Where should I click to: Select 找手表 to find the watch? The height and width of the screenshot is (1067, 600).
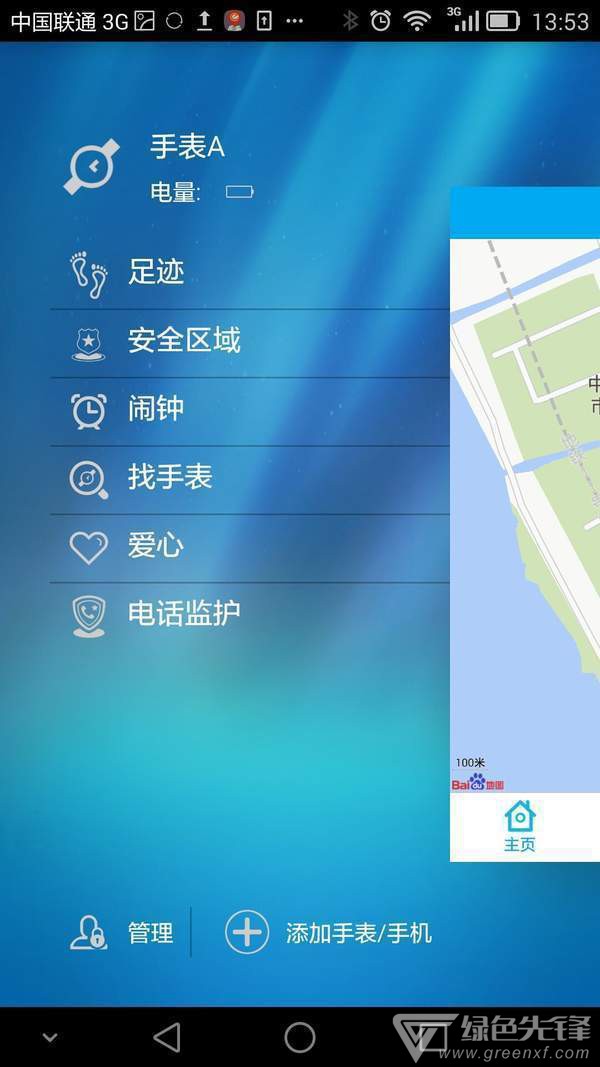tap(170, 477)
